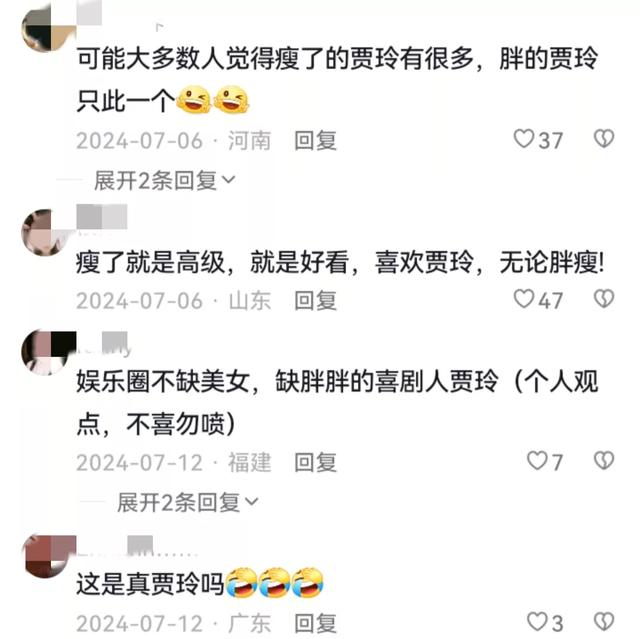Dislike the Henan comment about 胖的贾玲
This screenshot has width=640, height=639.
(x=603, y=139)
